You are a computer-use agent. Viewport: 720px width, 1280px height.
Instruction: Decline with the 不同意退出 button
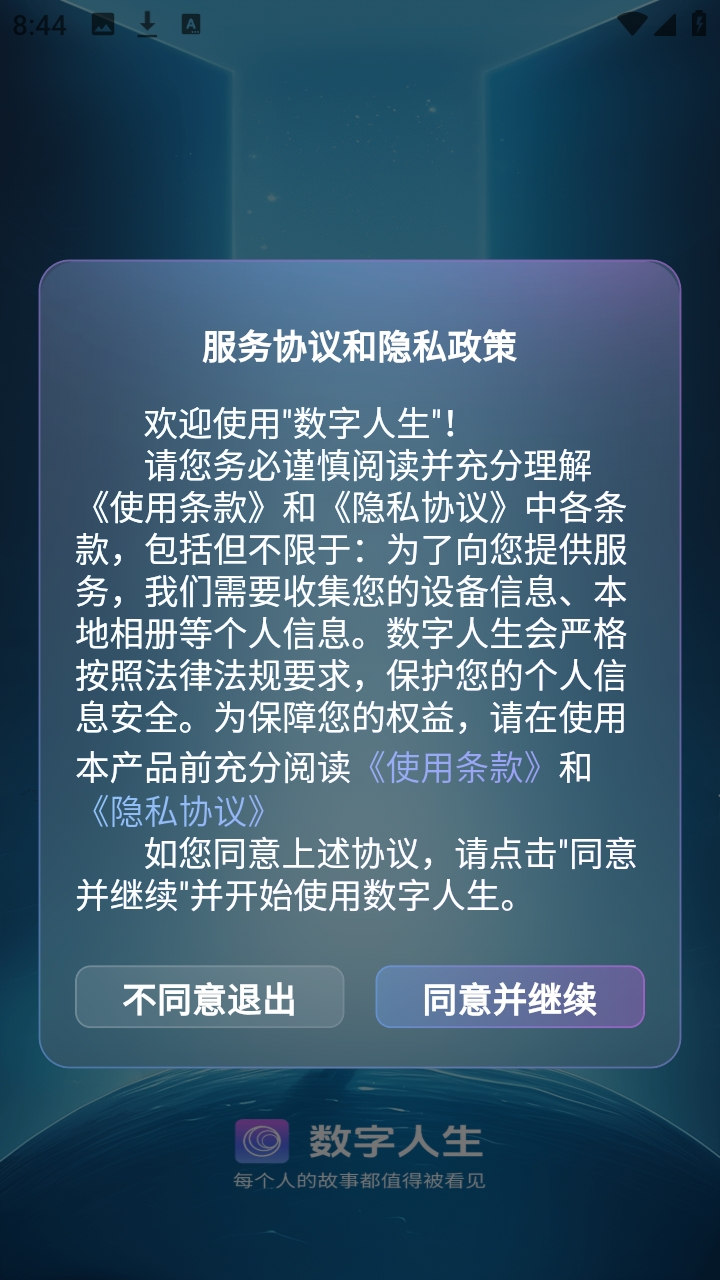click(x=210, y=997)
